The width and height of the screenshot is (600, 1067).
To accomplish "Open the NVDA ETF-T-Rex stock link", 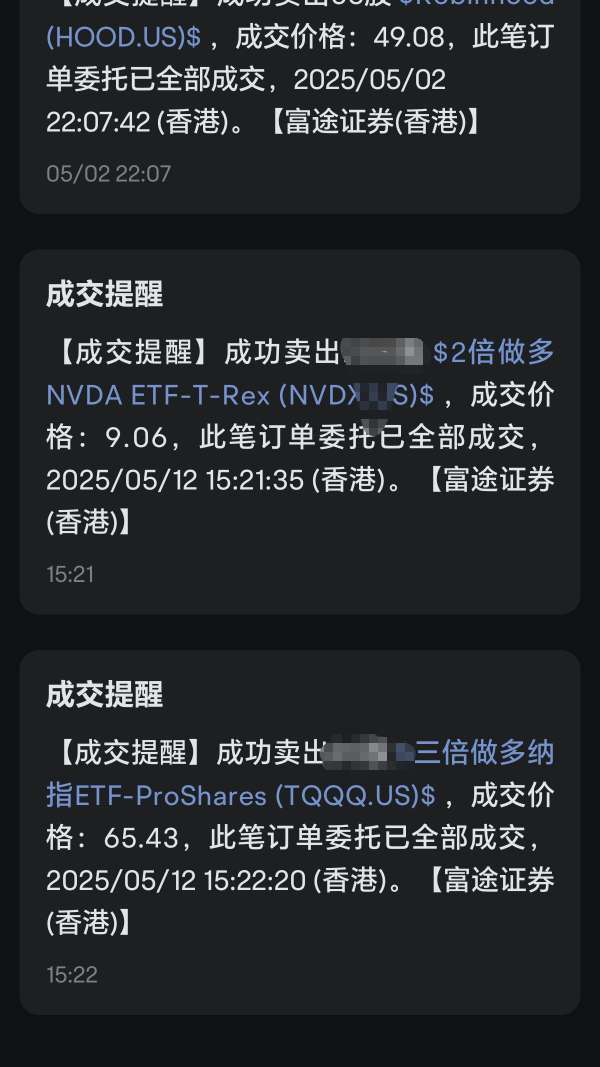I will (240, 395).
